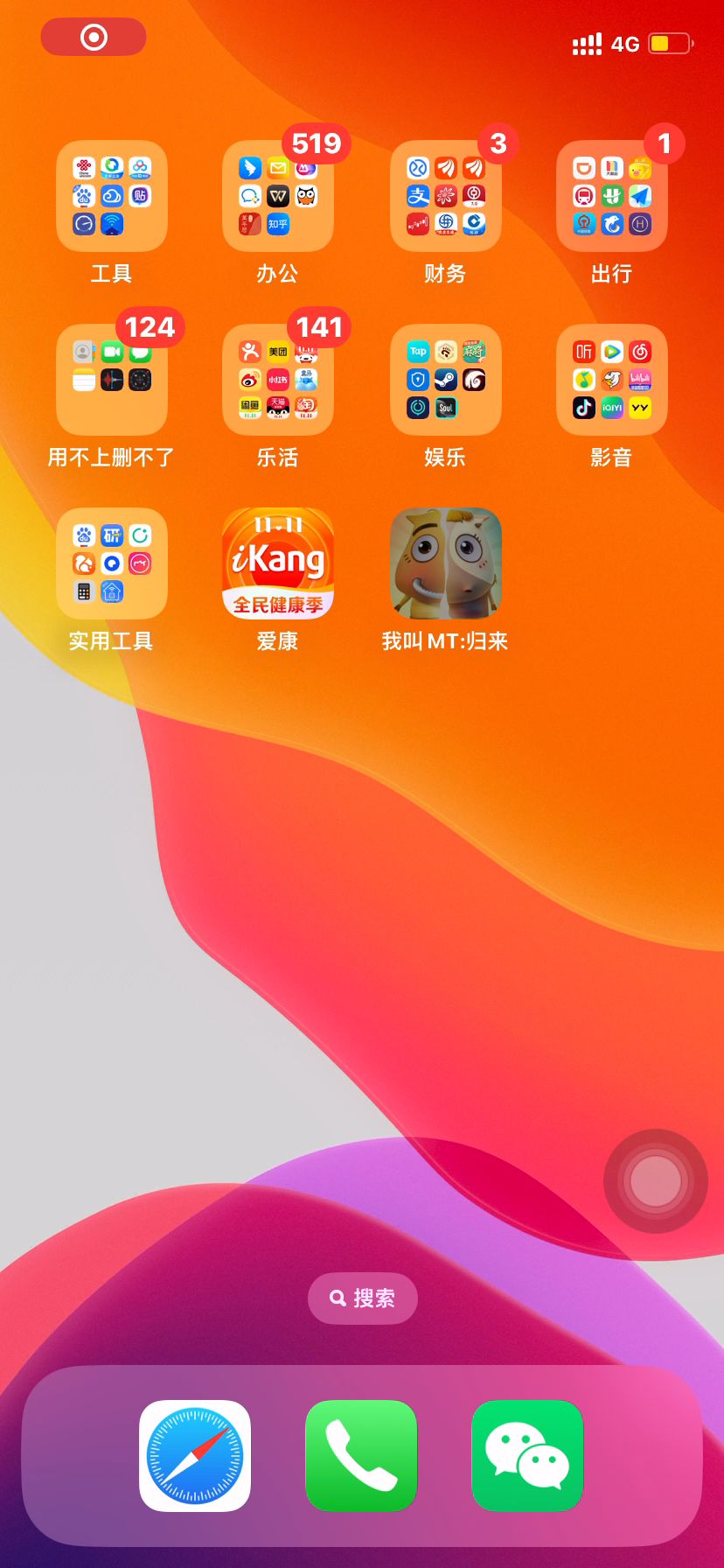Launch the 我叫MT:归来 game
This screenshot has width=724, height=1568.
point(445,563)
